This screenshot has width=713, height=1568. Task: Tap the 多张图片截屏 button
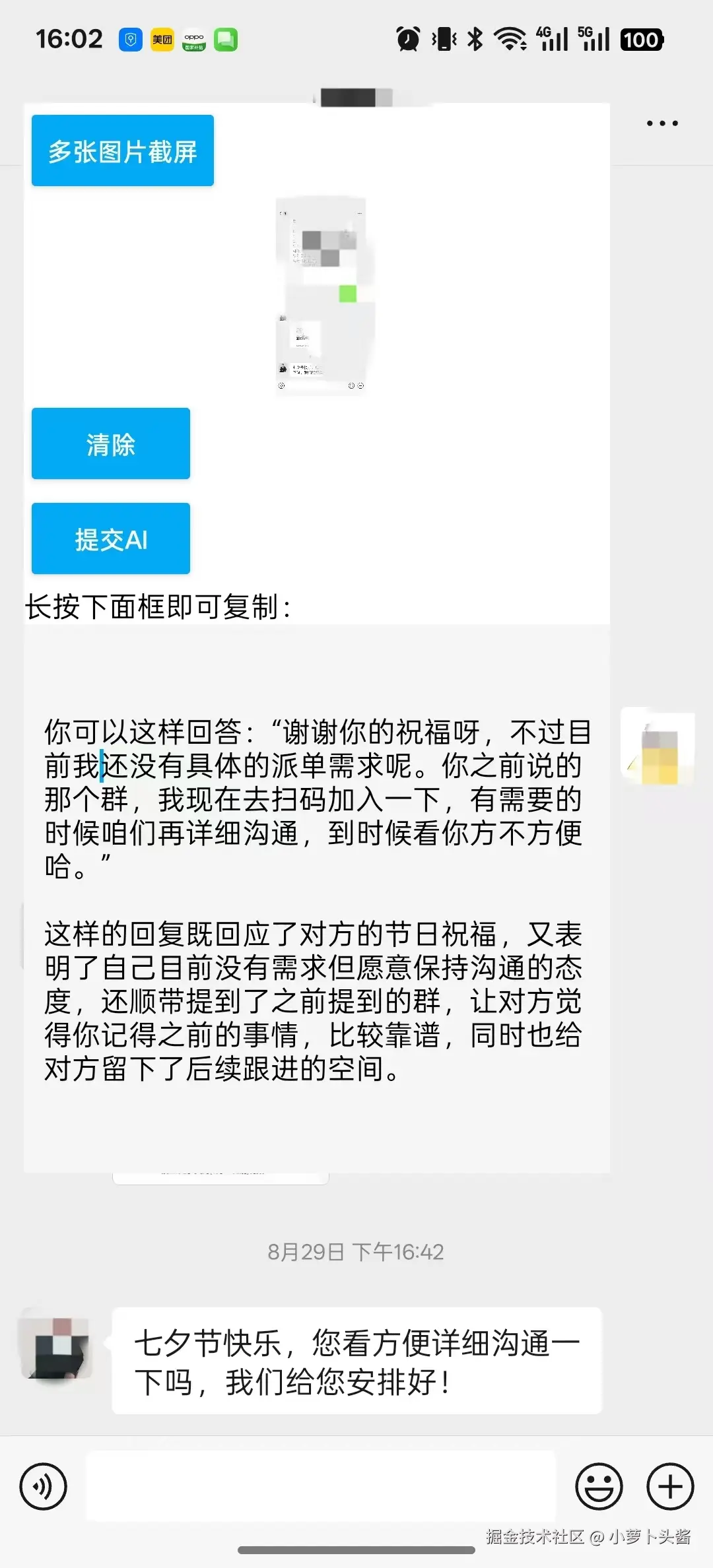[122, 150]
